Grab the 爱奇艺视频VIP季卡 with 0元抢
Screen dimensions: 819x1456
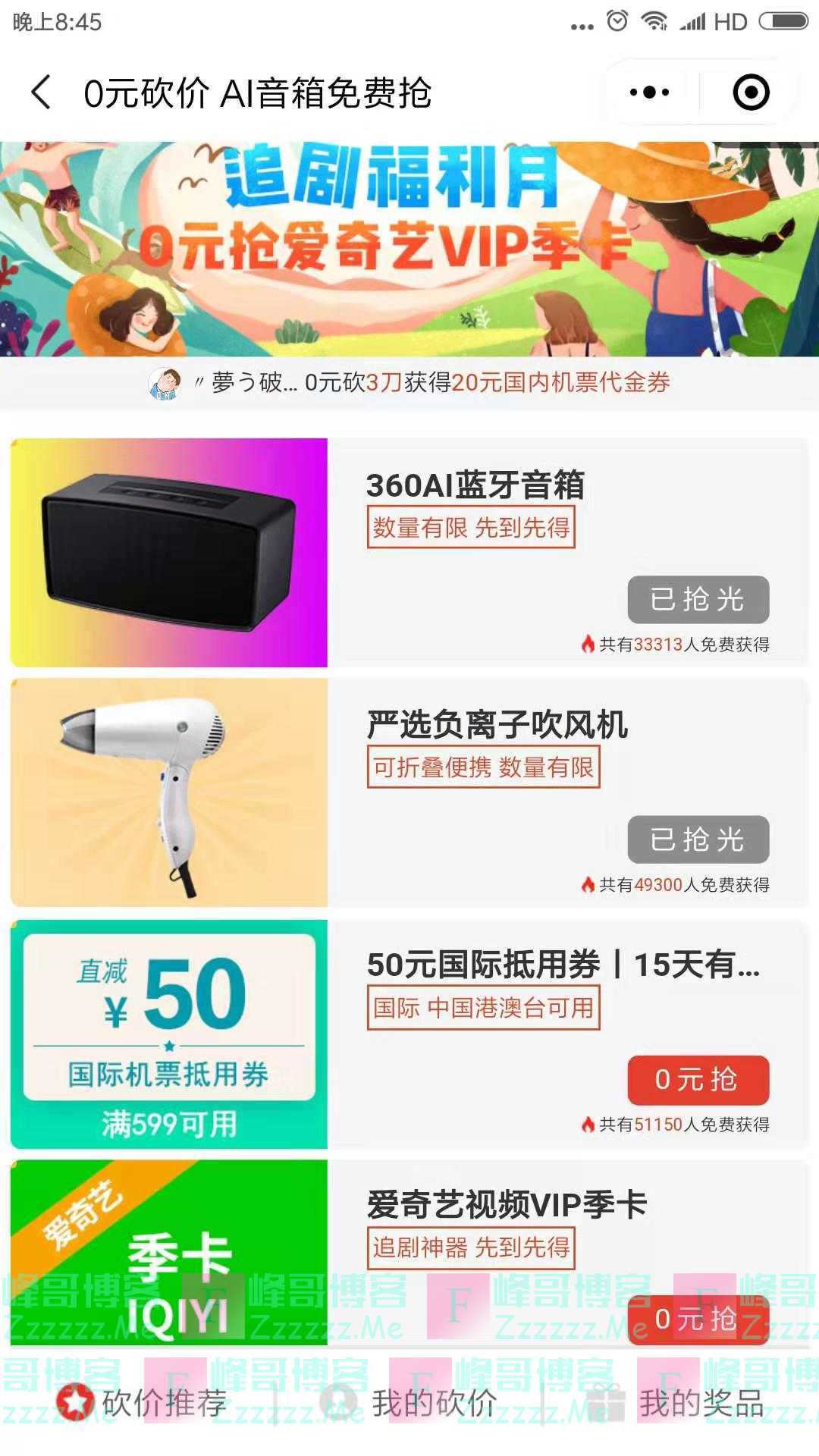point(698,1319)
